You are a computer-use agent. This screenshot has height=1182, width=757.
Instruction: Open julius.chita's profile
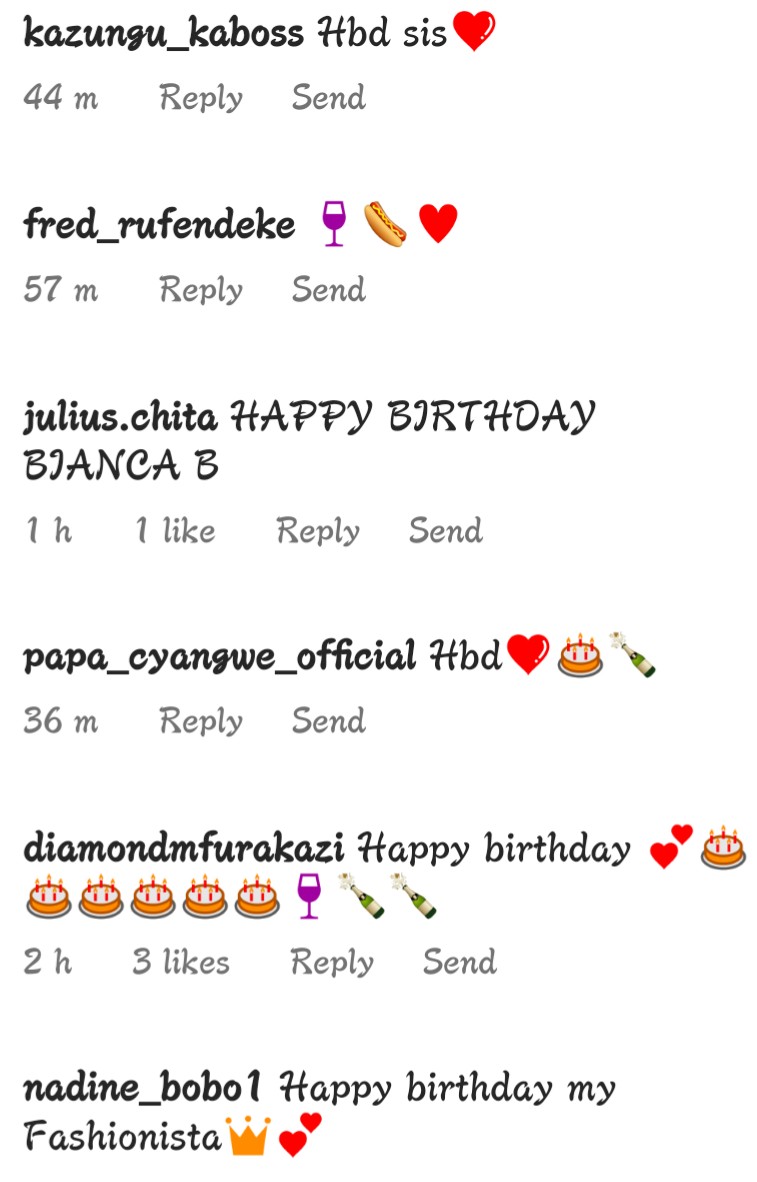point(120,416)
